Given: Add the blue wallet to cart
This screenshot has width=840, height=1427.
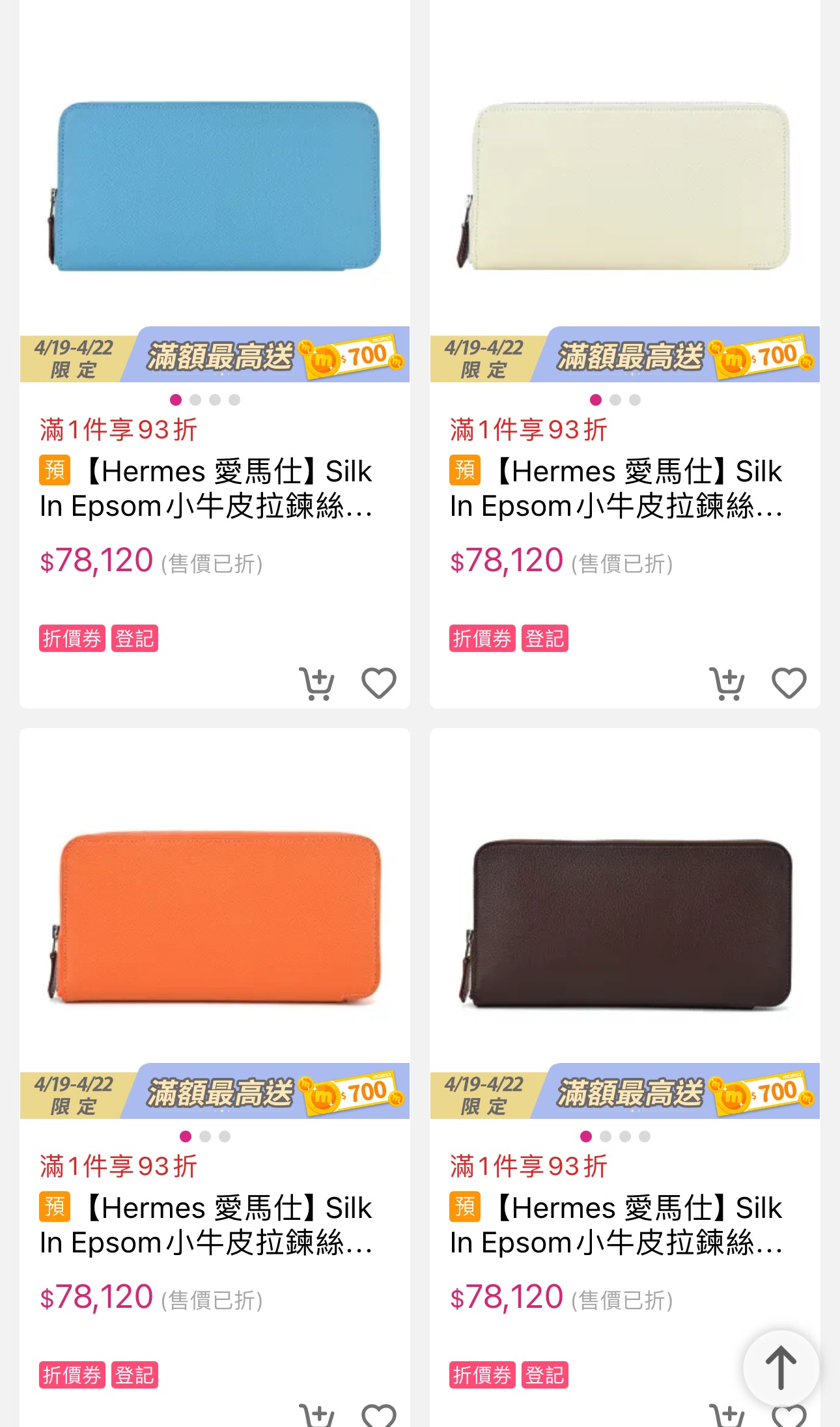Looking at the screenshot, I should (x=316, y=684).
